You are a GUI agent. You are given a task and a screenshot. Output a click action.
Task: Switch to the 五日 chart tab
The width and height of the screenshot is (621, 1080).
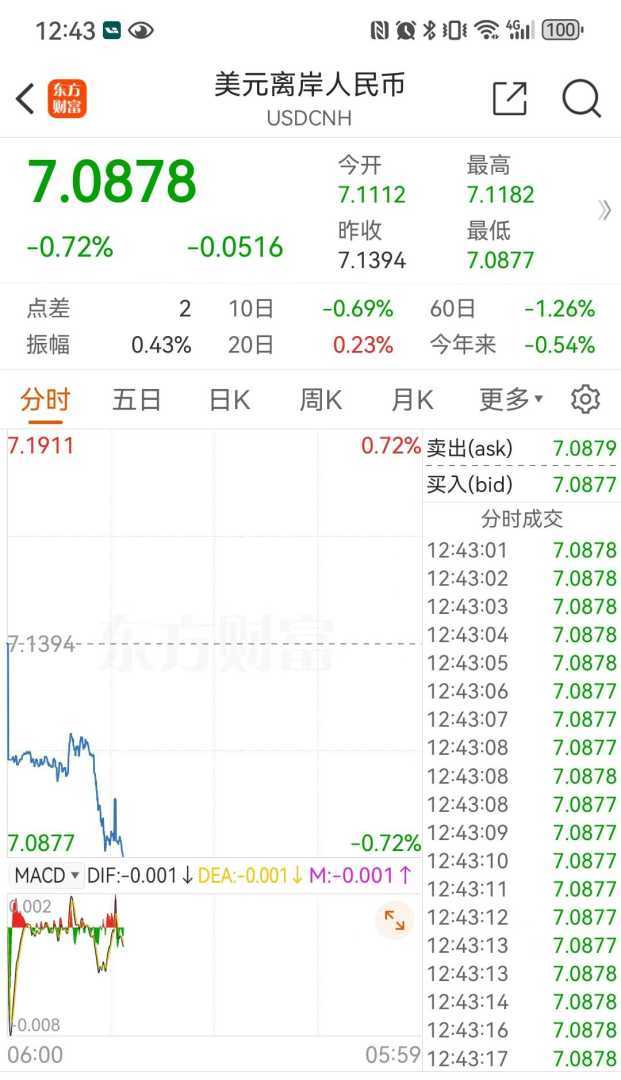(x=136, y=400)
